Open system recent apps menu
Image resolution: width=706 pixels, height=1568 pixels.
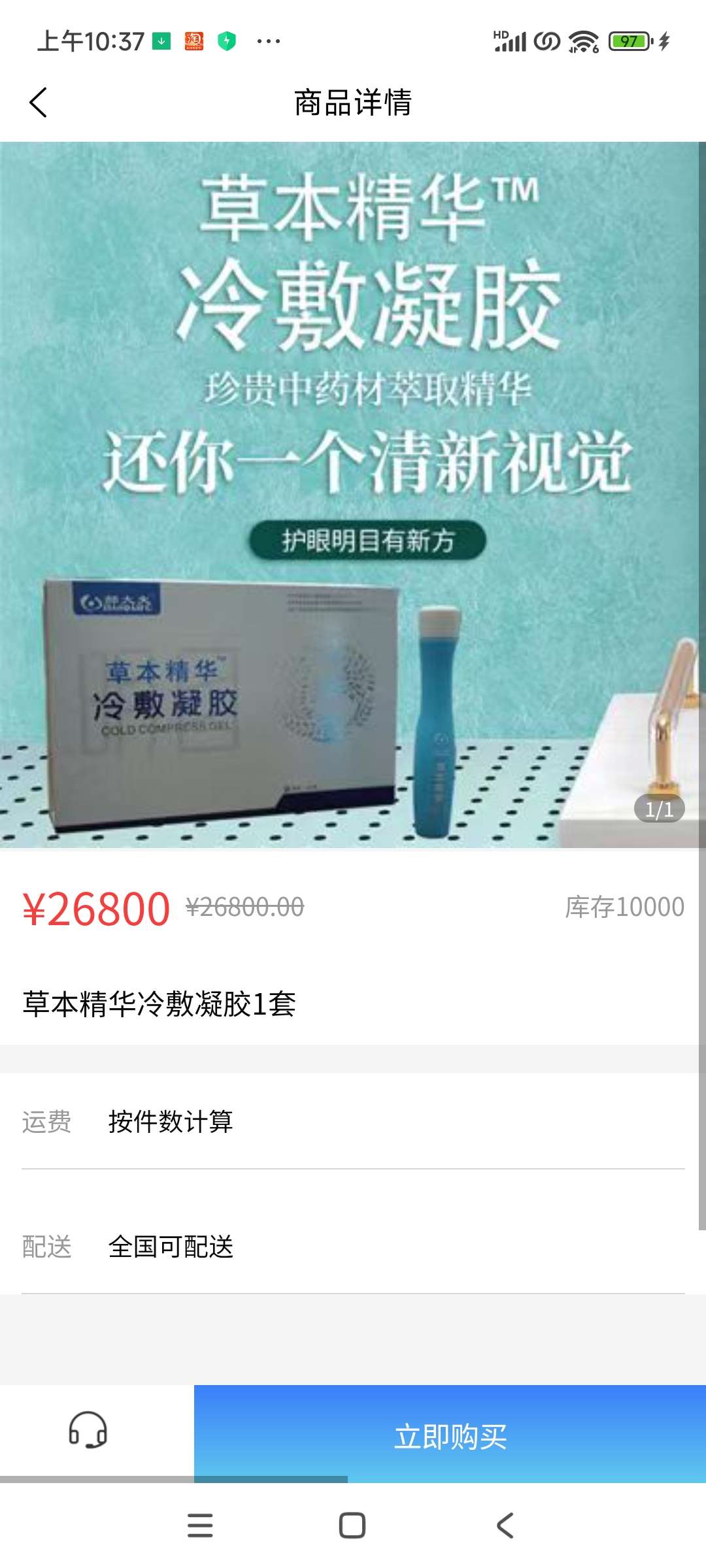point(200,1526)
